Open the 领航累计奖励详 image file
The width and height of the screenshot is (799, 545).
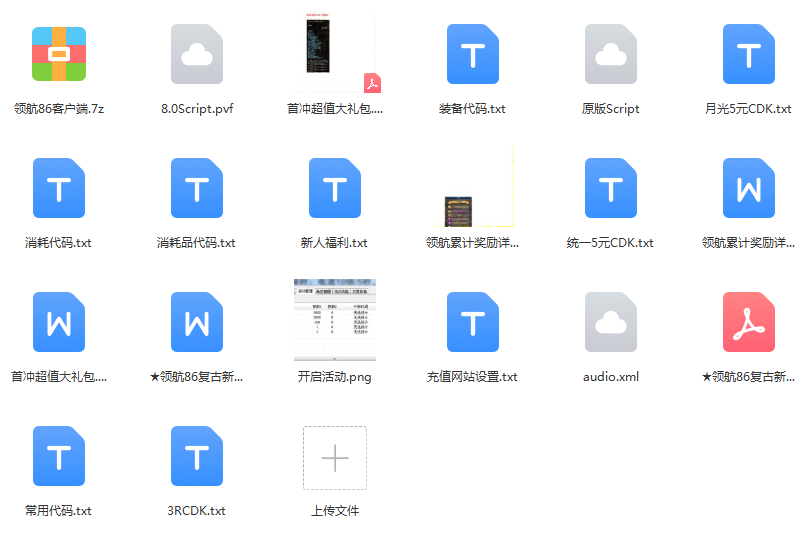click(x=472, y=188)
